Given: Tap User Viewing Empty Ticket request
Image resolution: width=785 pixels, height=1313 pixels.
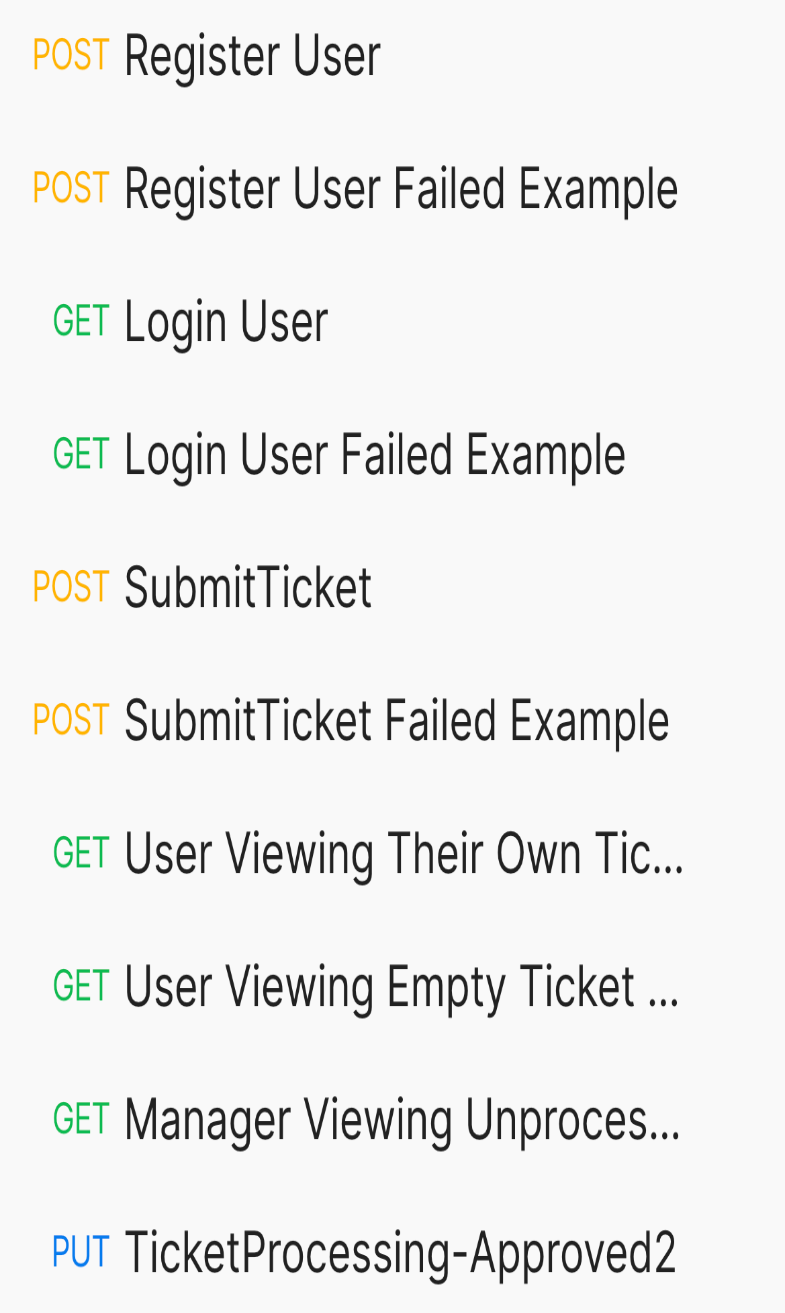Looking at the screenshot, I should coord(401,987).
